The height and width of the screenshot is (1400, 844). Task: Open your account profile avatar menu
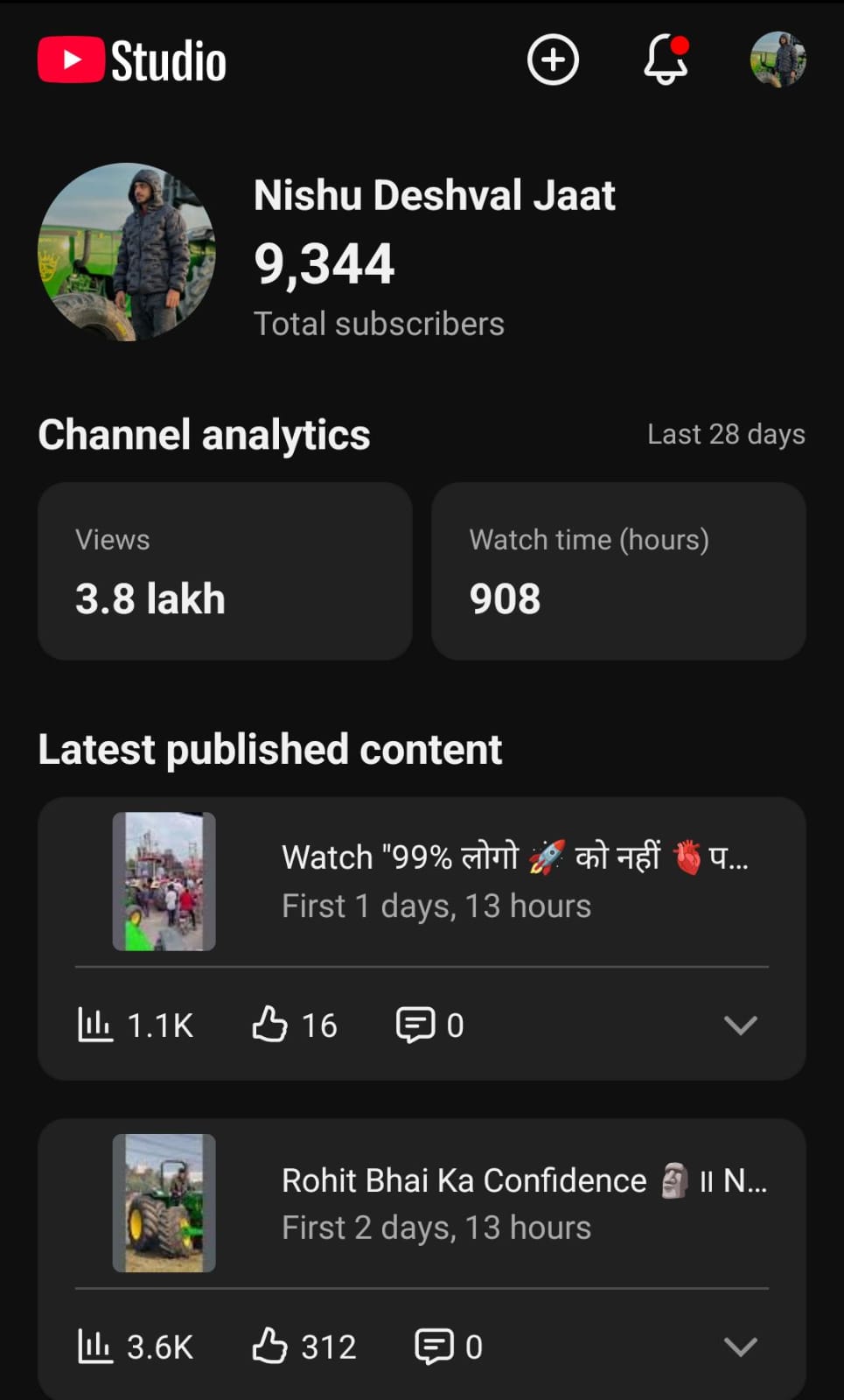point(777,59)
